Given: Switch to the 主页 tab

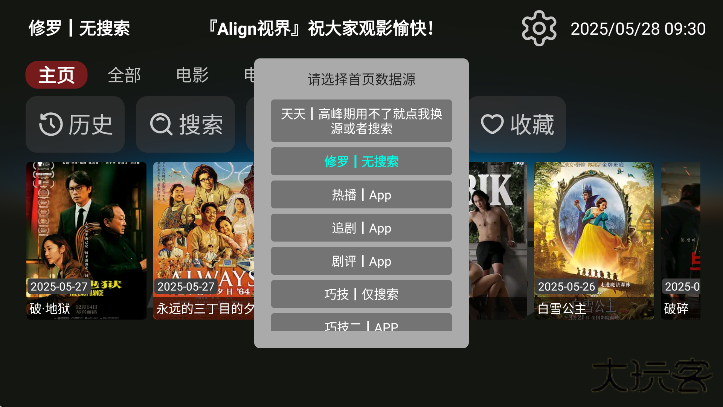Looking at the screenshot, I should 56,75.
